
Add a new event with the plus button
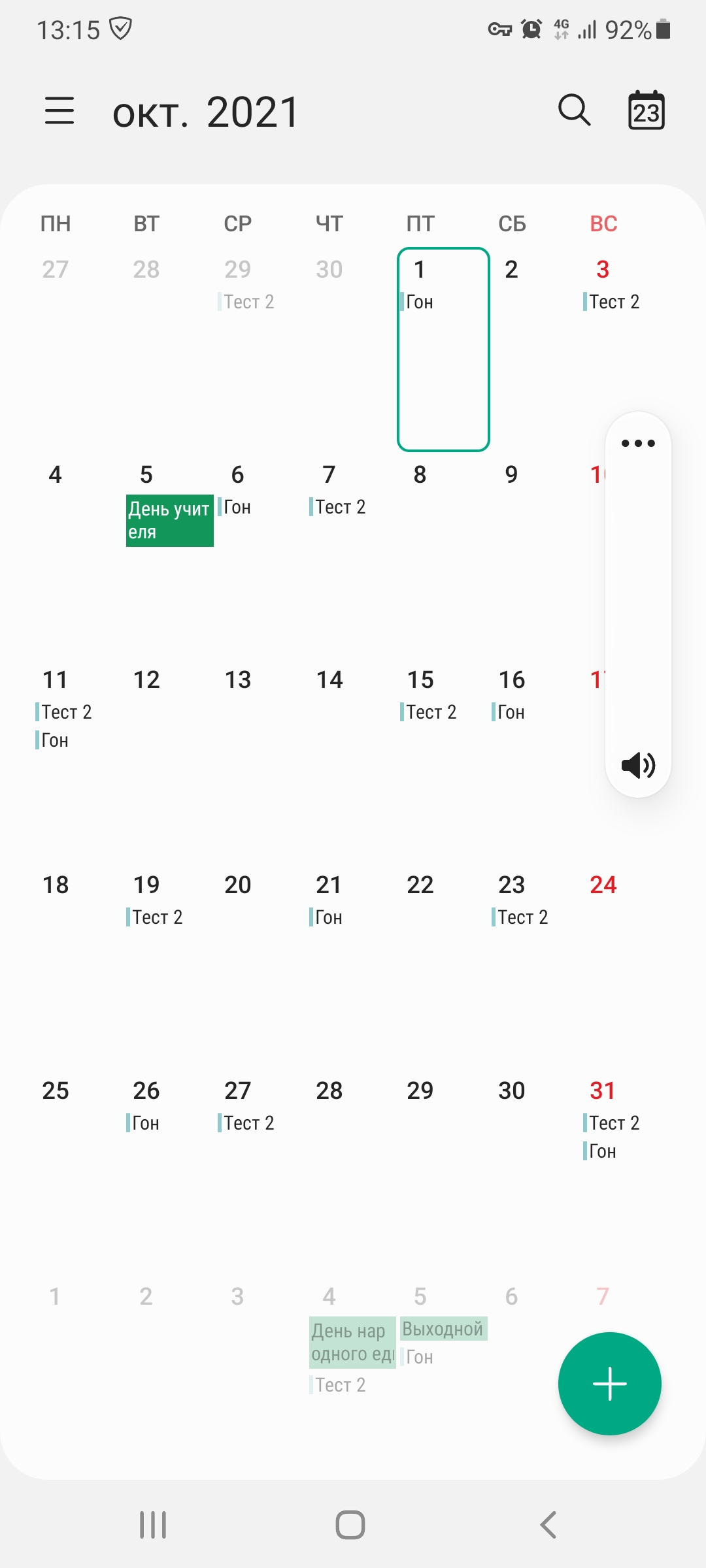(609, 1383)
